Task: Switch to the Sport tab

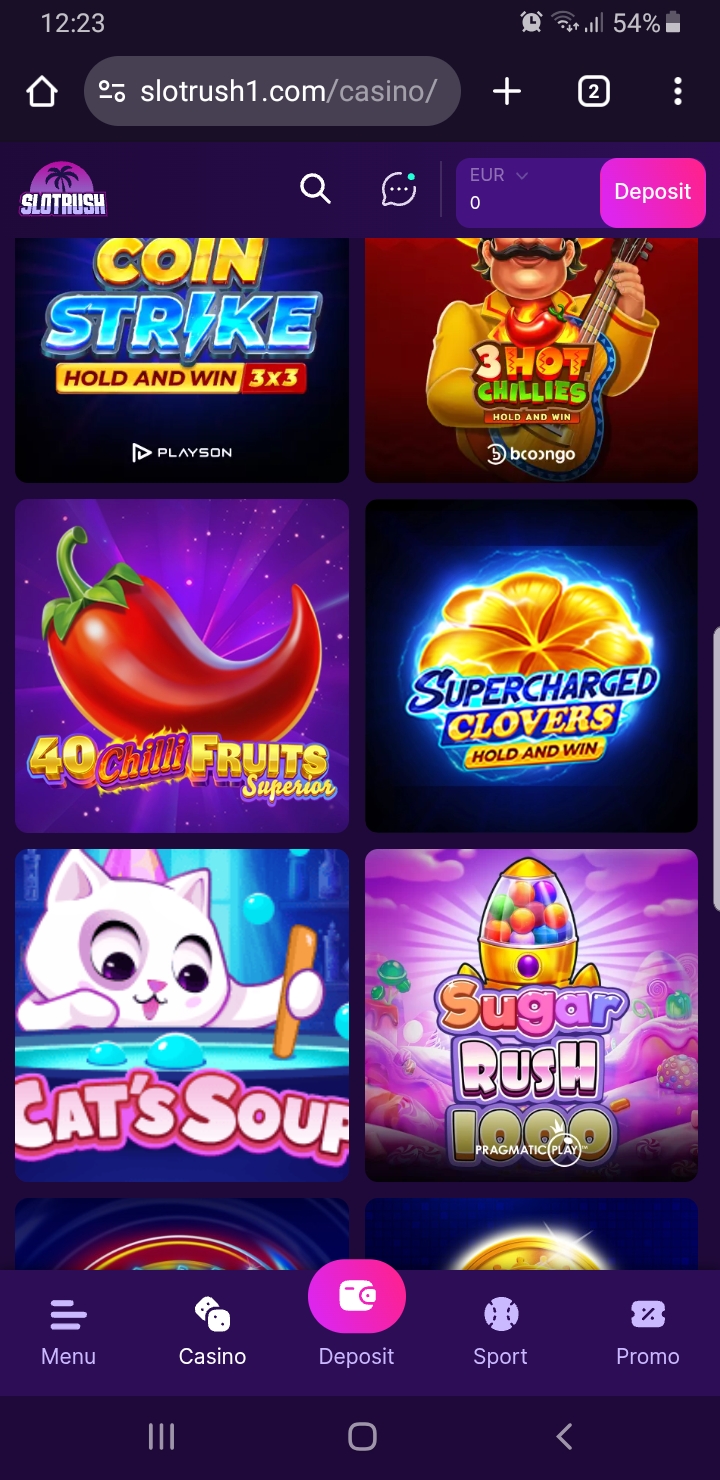Action: [x=500, y=1332]
